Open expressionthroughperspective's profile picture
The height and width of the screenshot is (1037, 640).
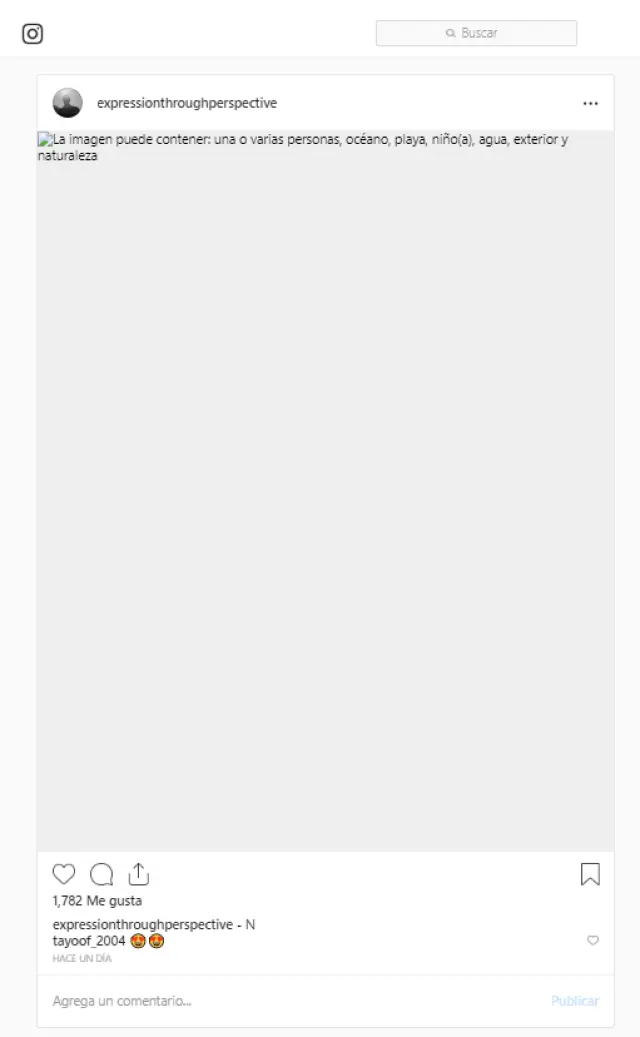67,103
